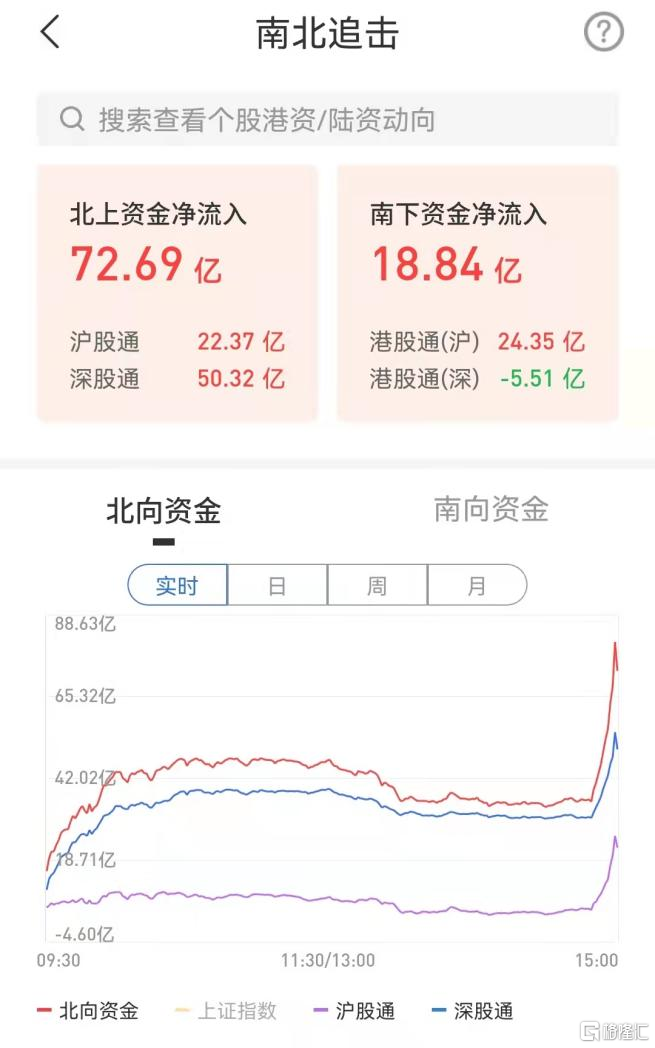The width and height of the screenshot is (655, 1048).
Task: Go back using the top-left arrow
Action: coord(51,32)
